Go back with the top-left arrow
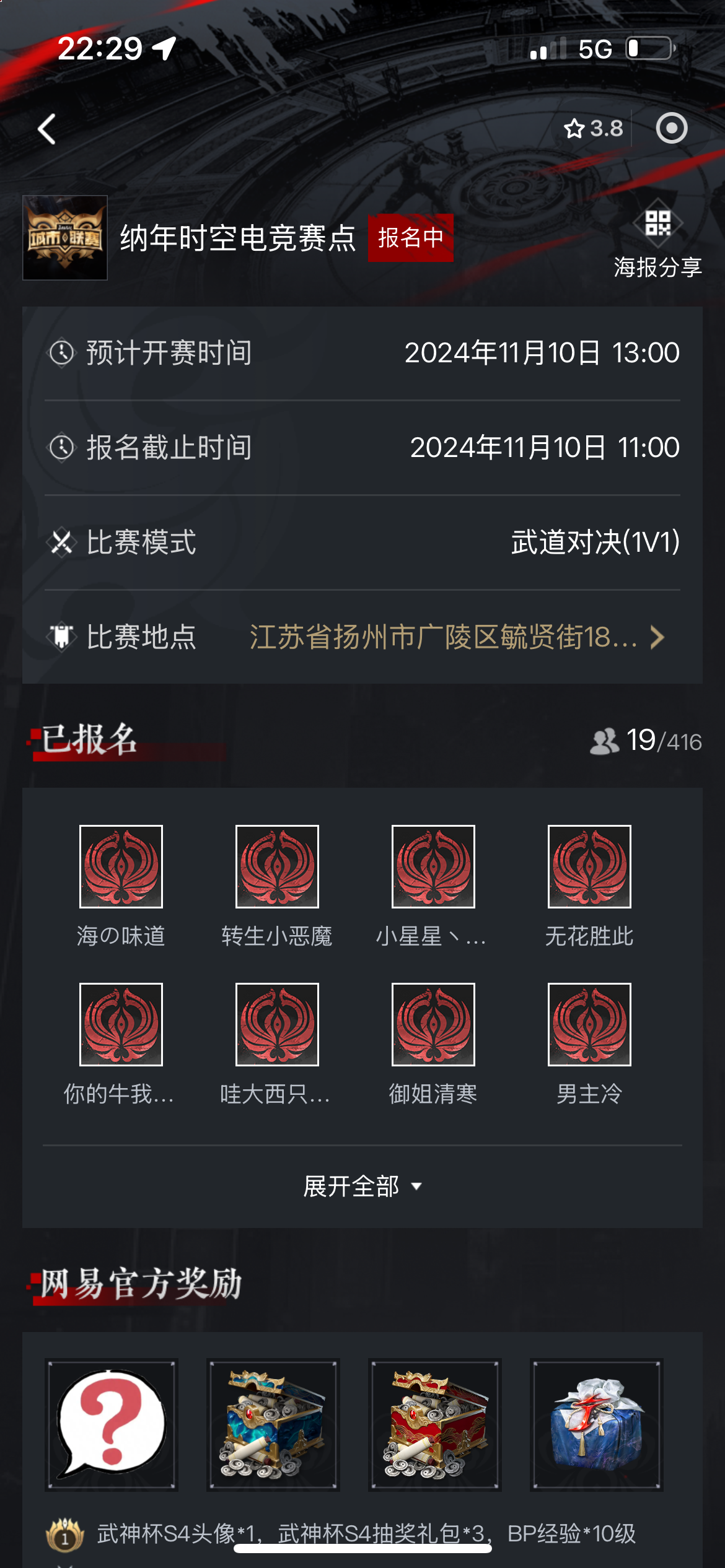The height and width of the screenshot is (1568, 725). pos(47,129)
